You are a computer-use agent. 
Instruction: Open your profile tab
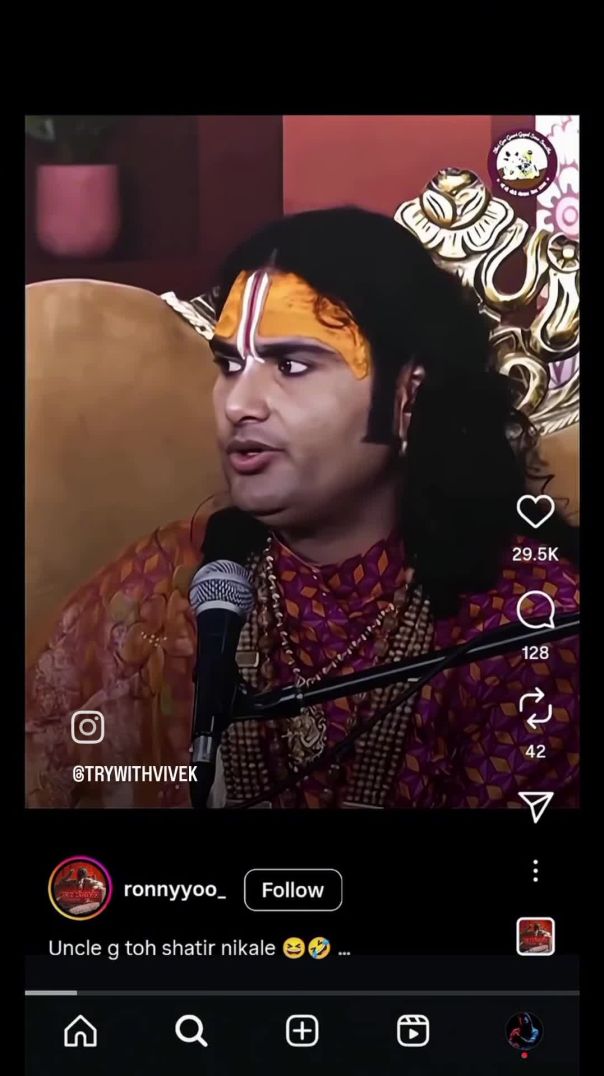tap(523, 1031)
